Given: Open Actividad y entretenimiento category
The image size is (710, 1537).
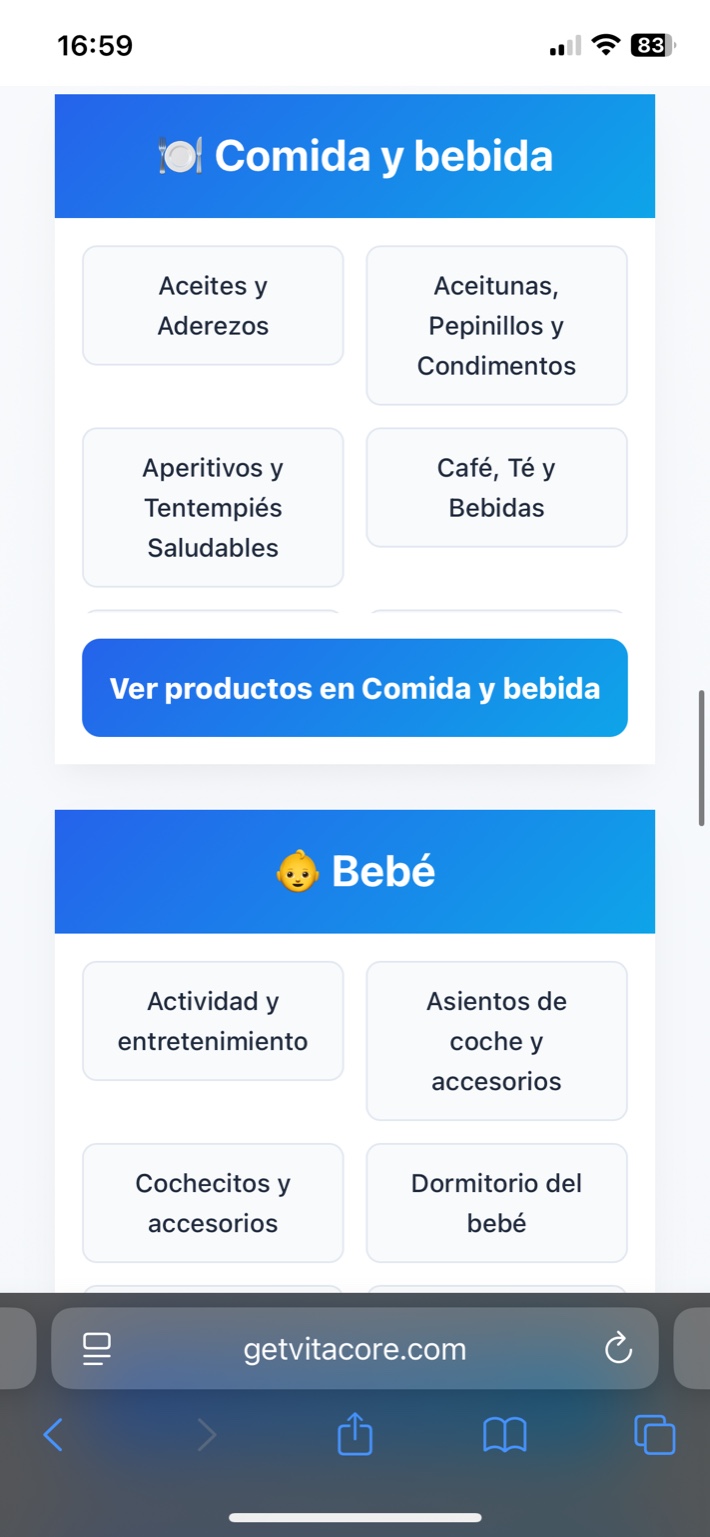Looking at the screenshot, I should 213,1021.
